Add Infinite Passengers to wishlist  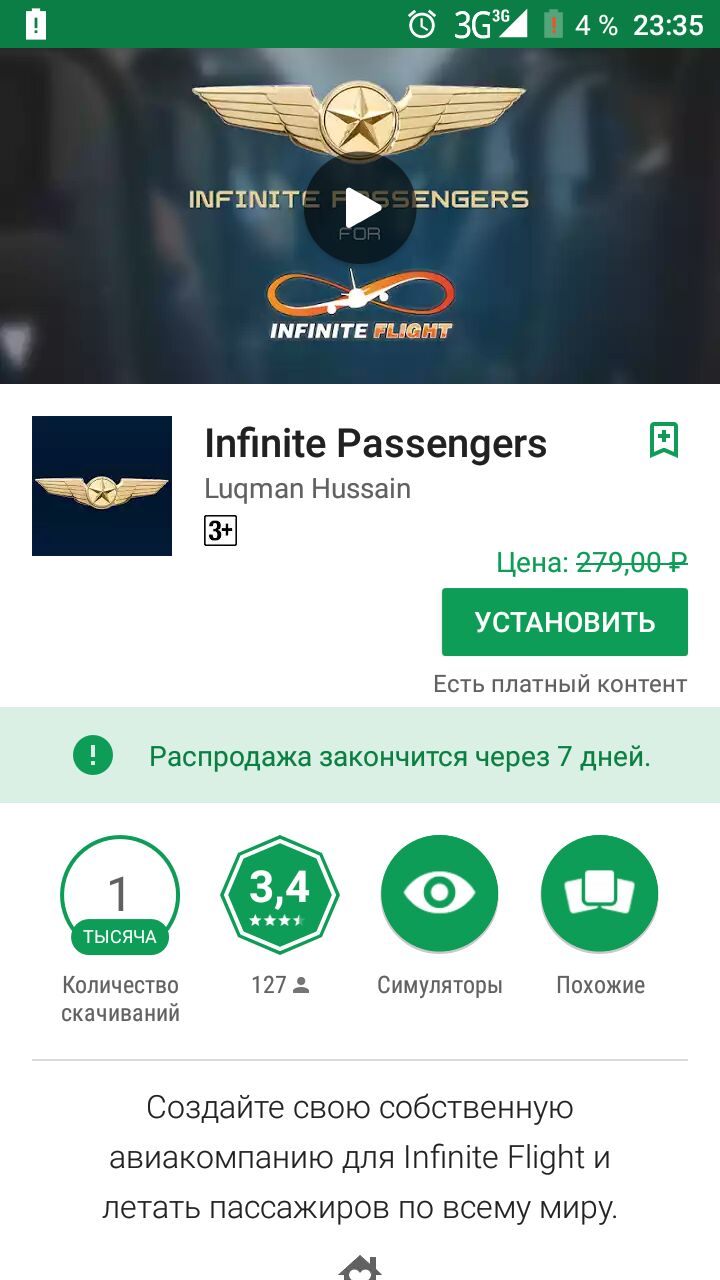point(664,440)
